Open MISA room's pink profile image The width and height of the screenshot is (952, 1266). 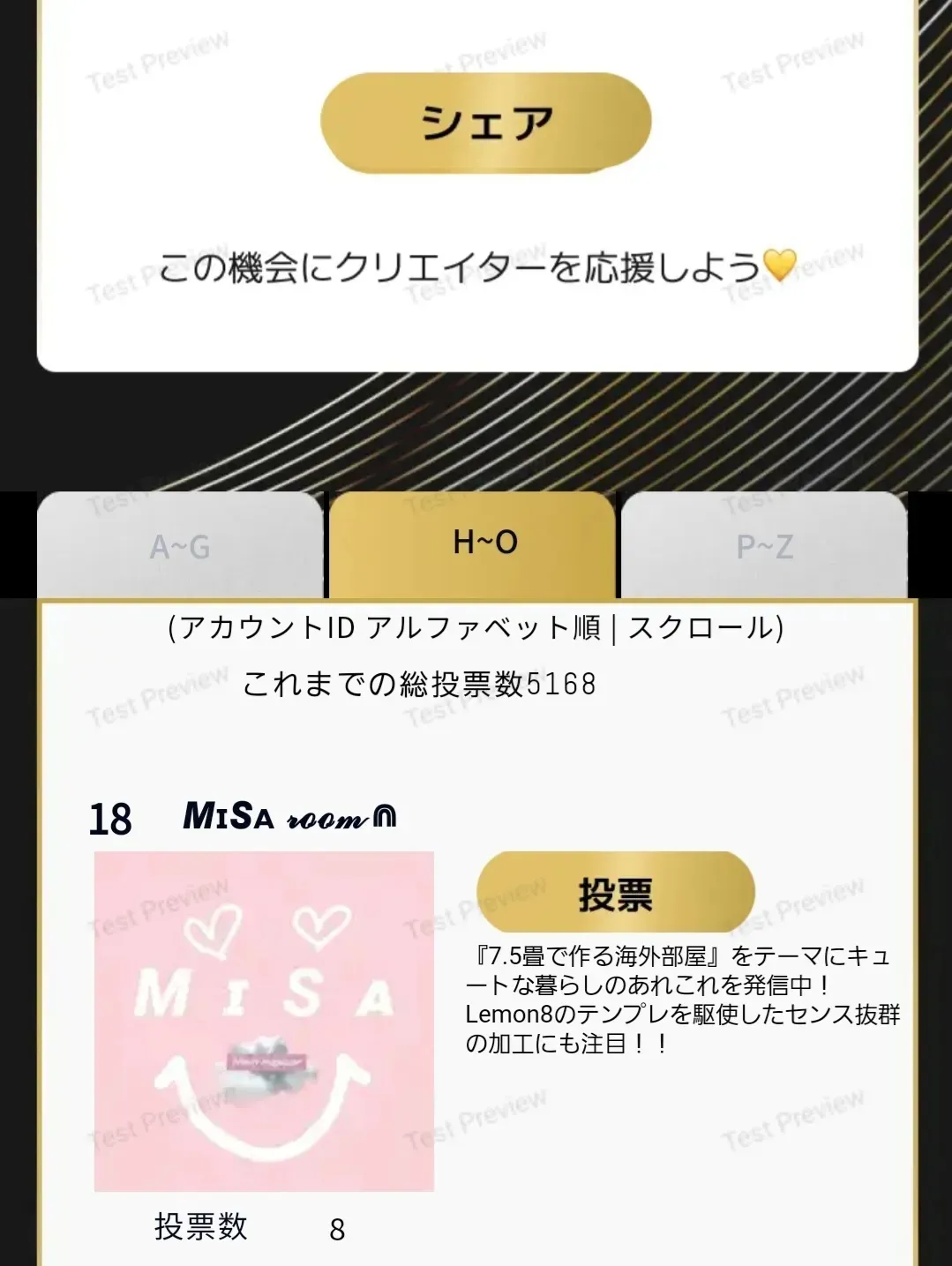click(x=264, y=1021)
